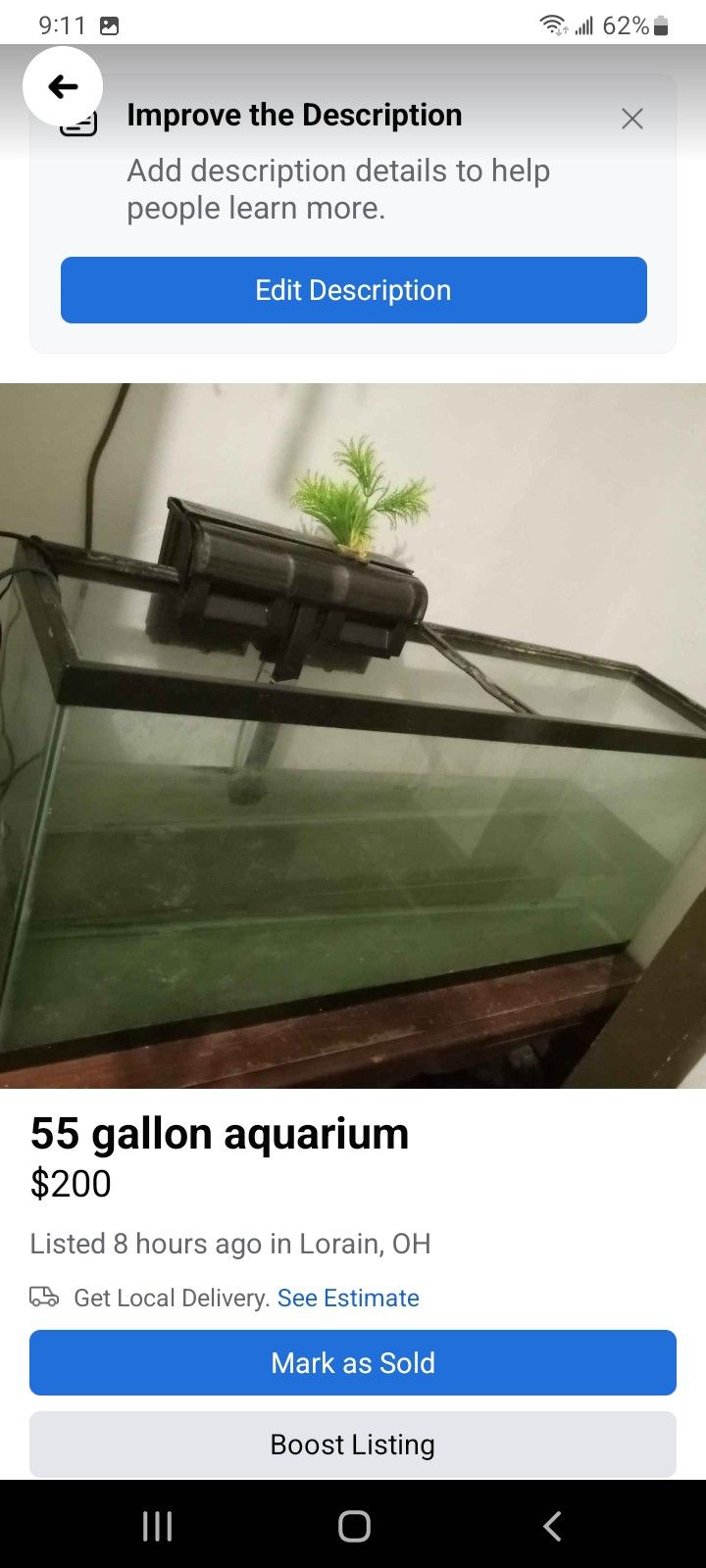Tap Edit Description

(353, 290)
